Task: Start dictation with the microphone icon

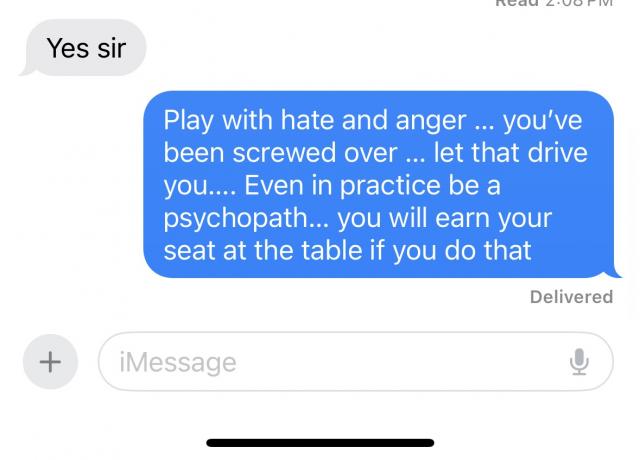Action: [579, 361]
